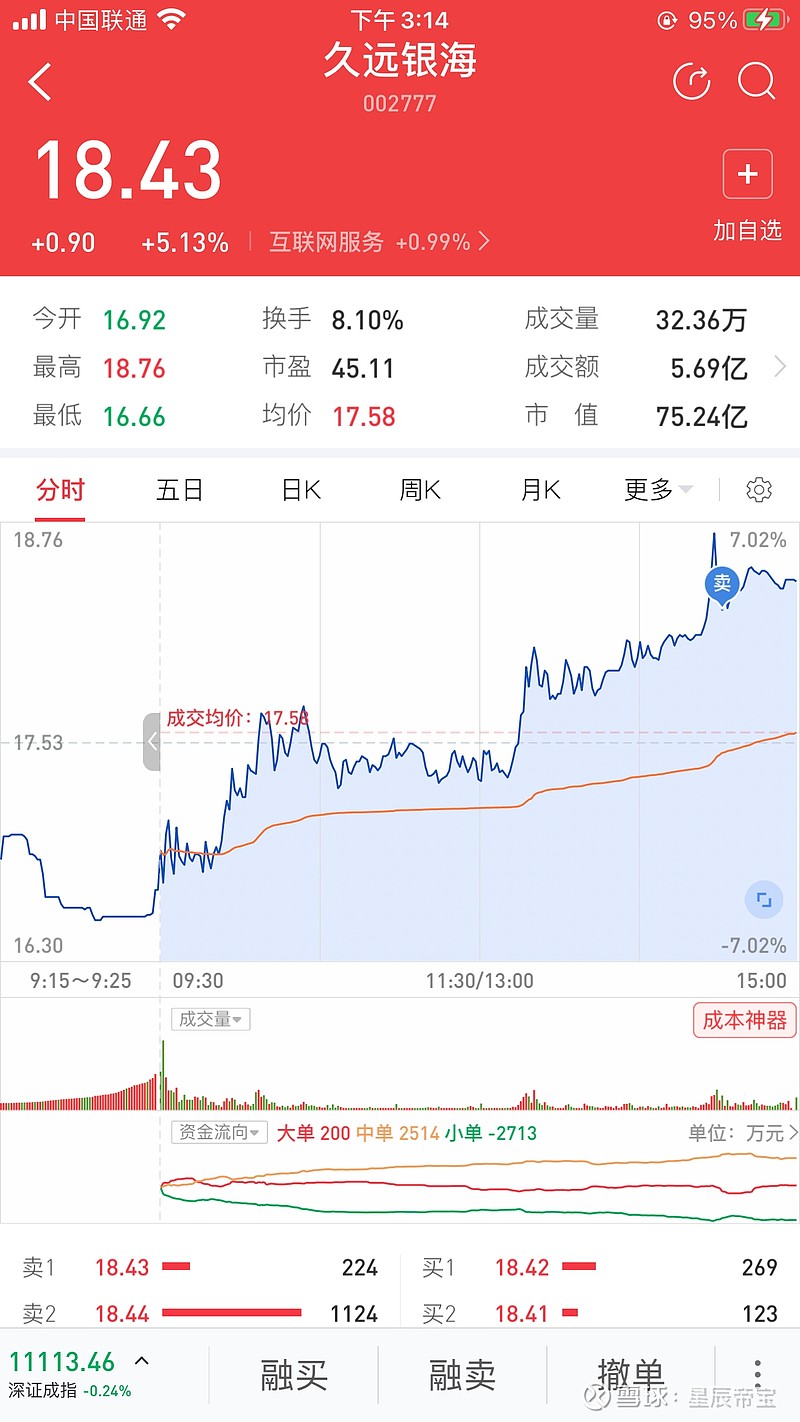The height and width of the screenshot is (1422, 800).
Task: Open chart settings gear
Action: 759,490
